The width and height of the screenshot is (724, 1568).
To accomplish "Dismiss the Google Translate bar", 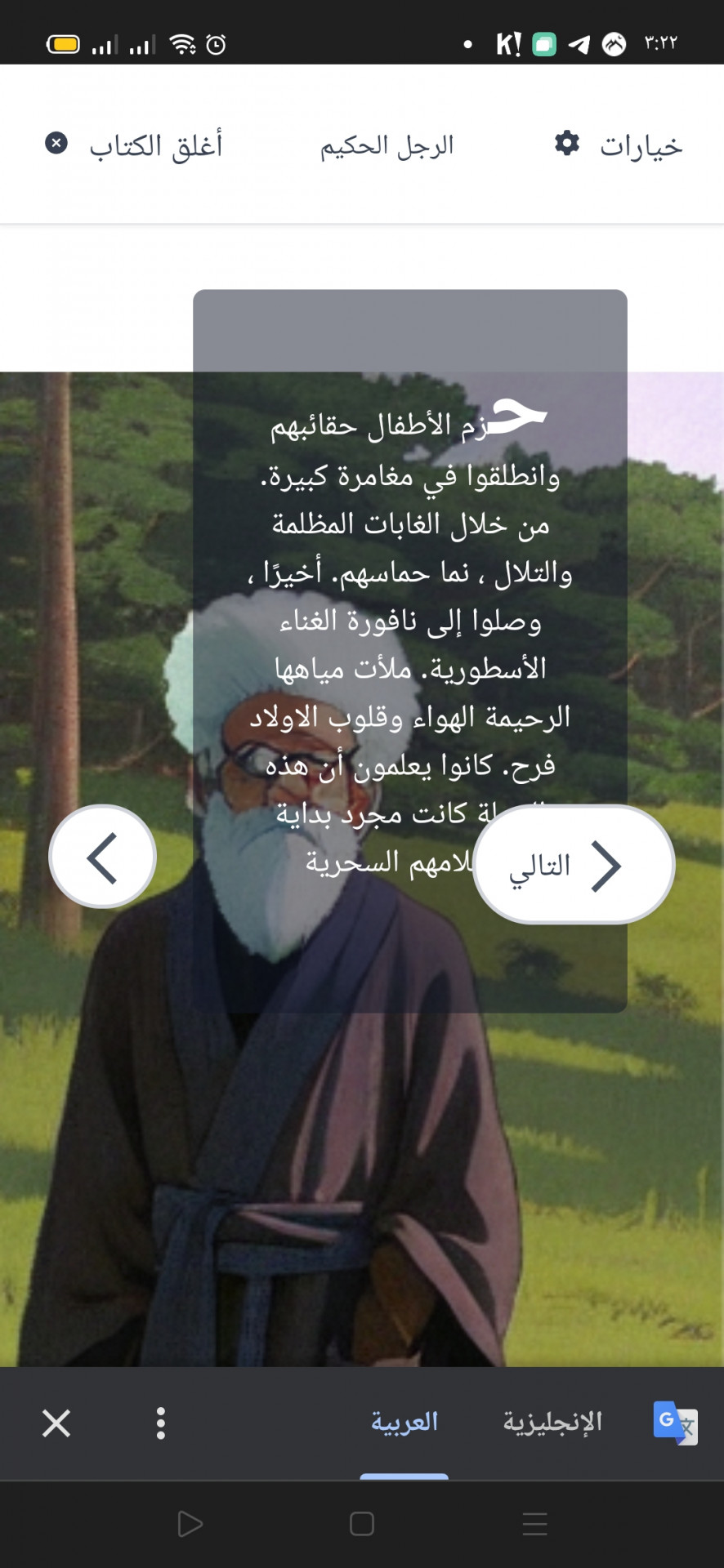I will 56,1423.
